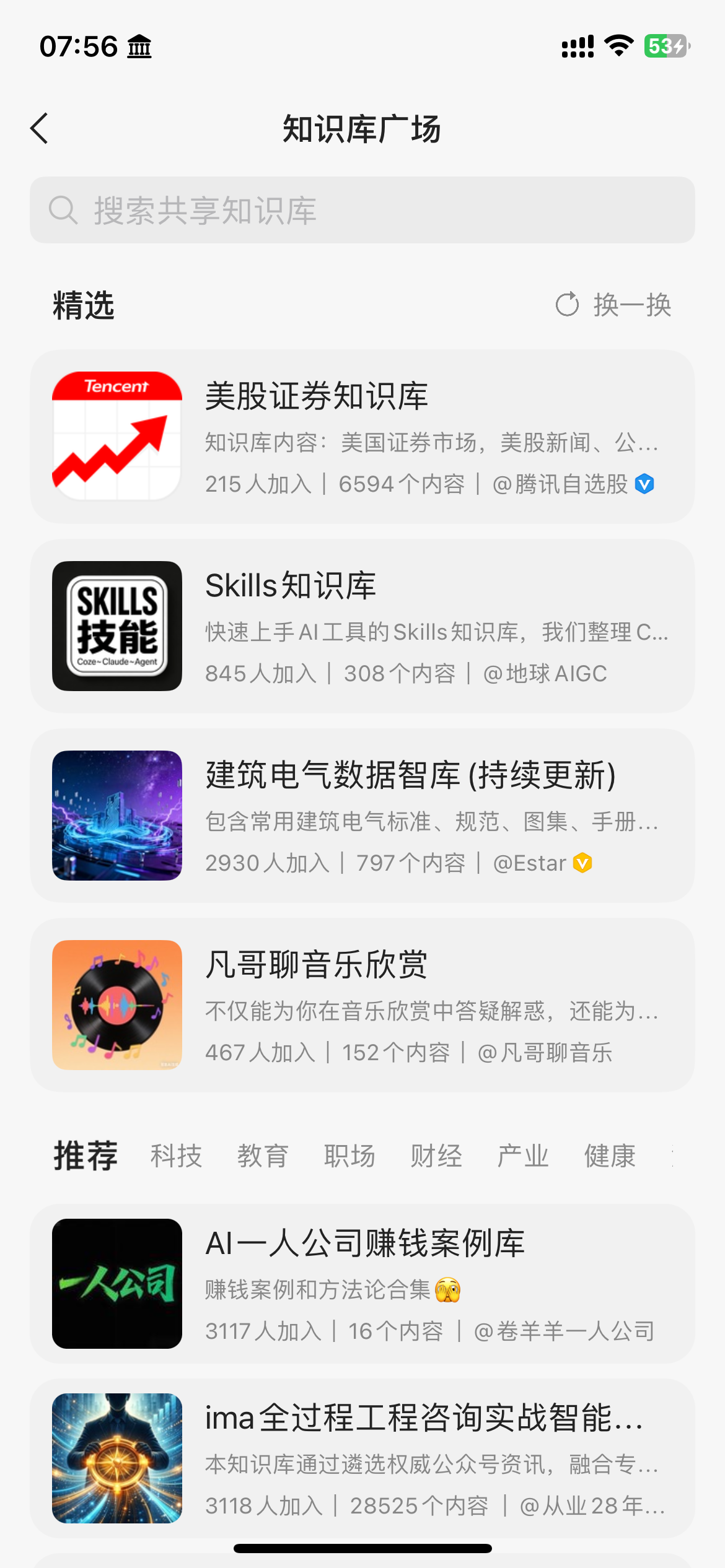Switch to the 健康 tab
Image resolution: width=725 pixels, height=1568 pixels.
point(610,1156)
